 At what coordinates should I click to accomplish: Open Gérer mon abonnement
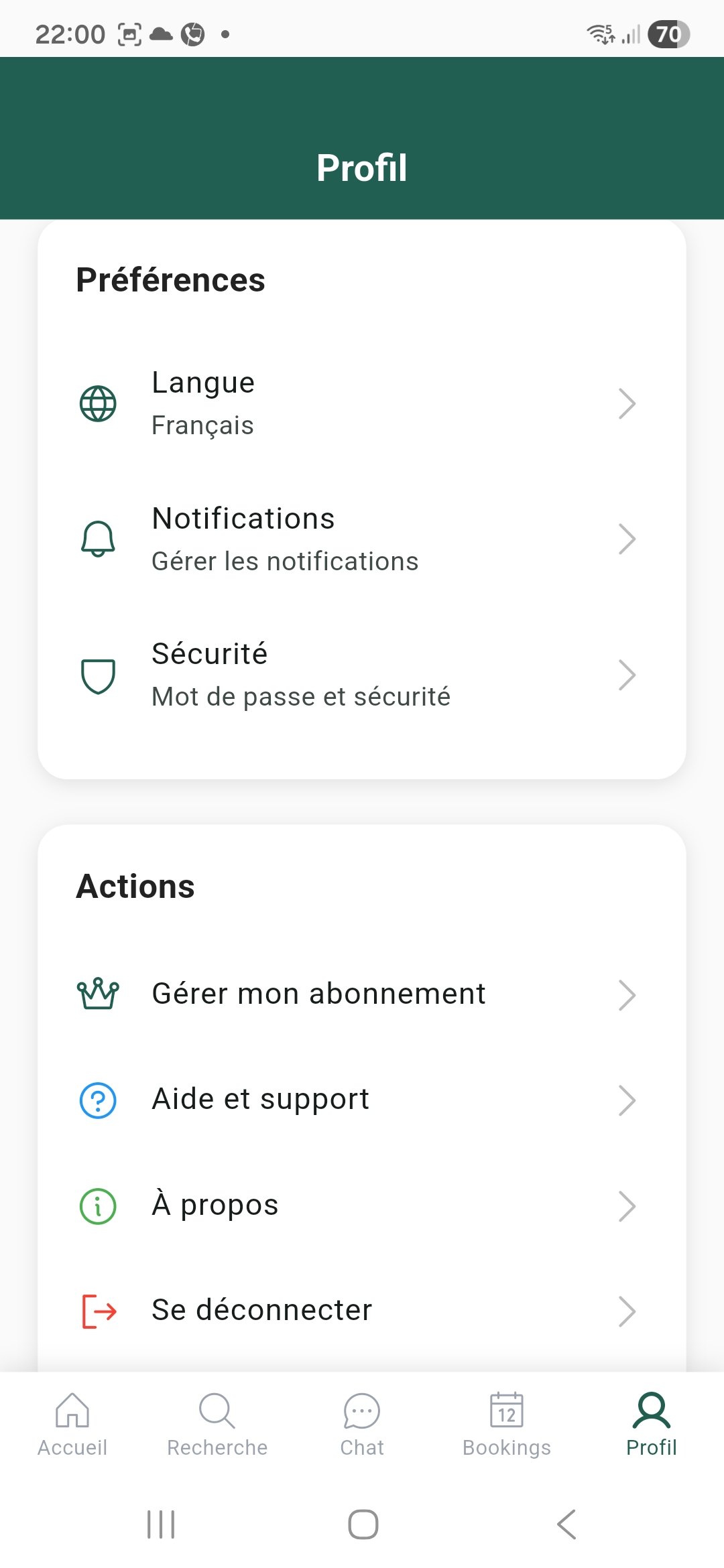(x=318, y=994)
